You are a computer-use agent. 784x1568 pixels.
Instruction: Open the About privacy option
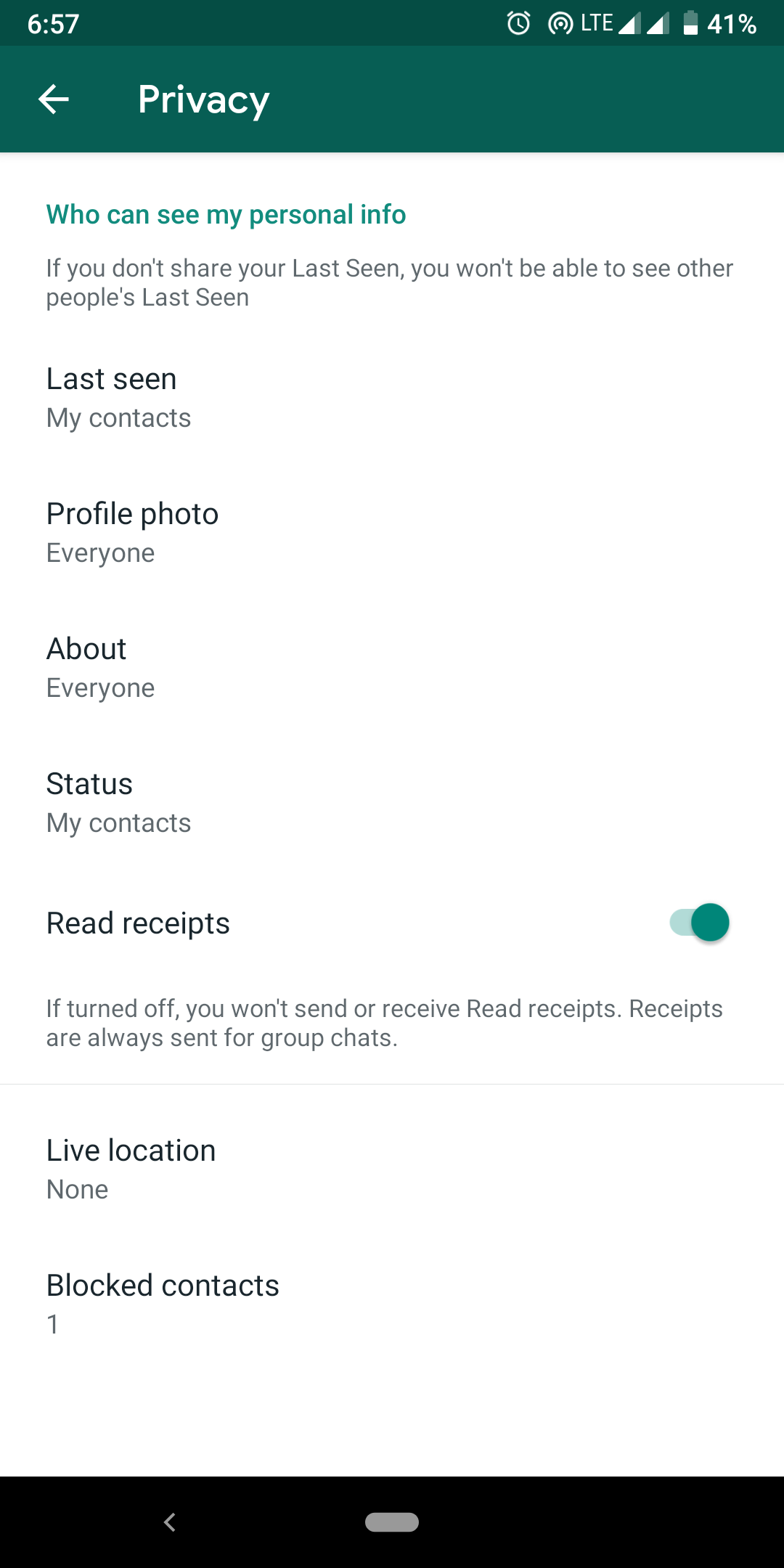(392, 668)
